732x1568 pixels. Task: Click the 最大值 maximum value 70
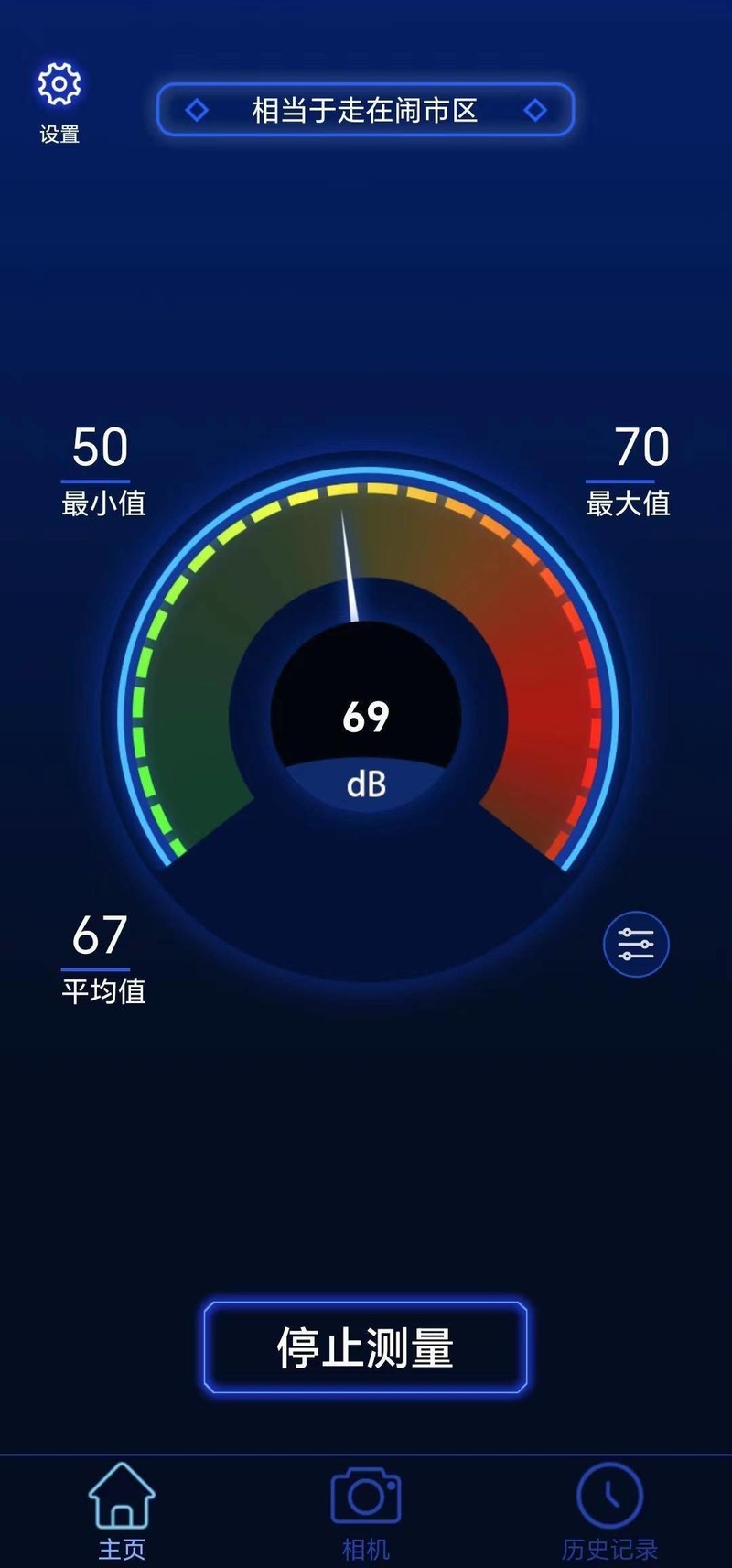640,449
